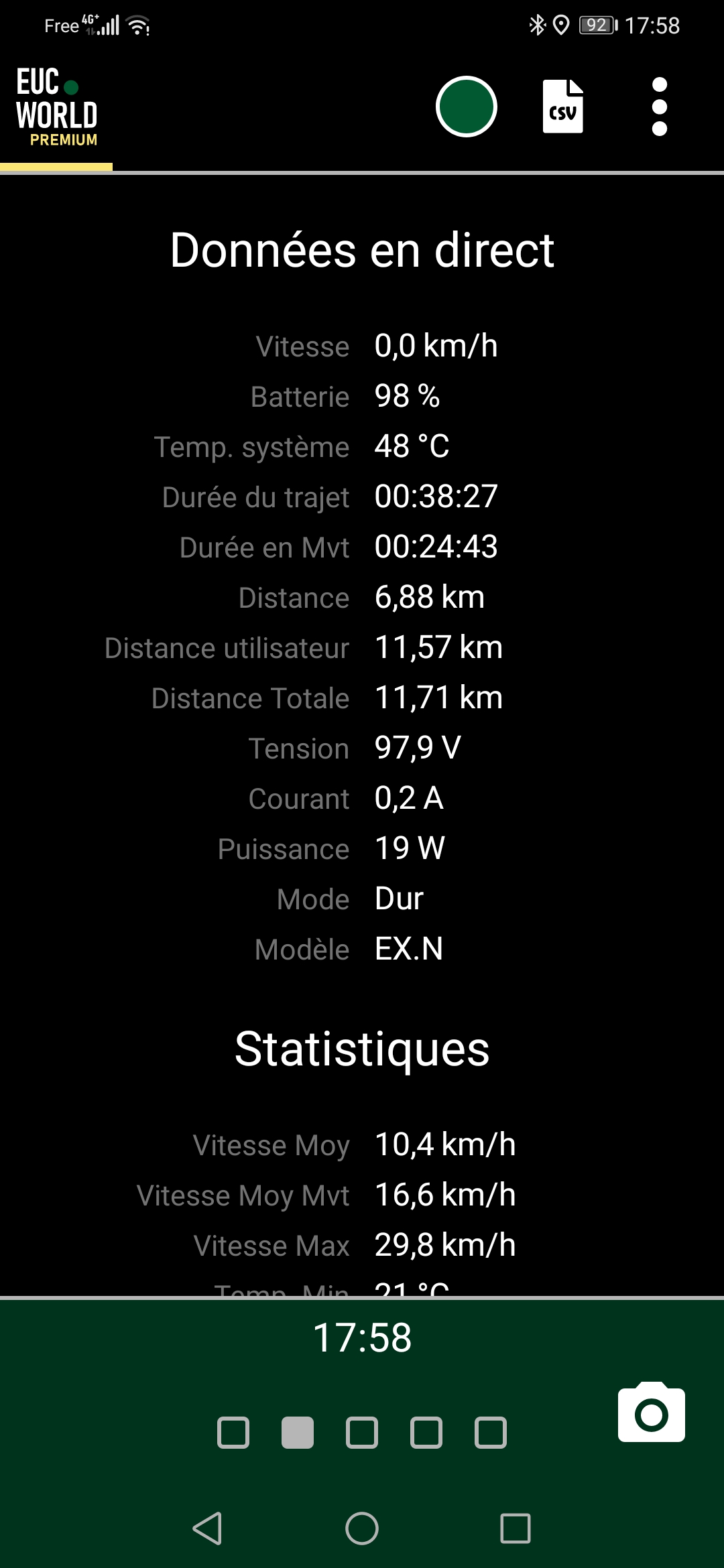Take a screenshot with the camera button

(x=652, y=1411)
